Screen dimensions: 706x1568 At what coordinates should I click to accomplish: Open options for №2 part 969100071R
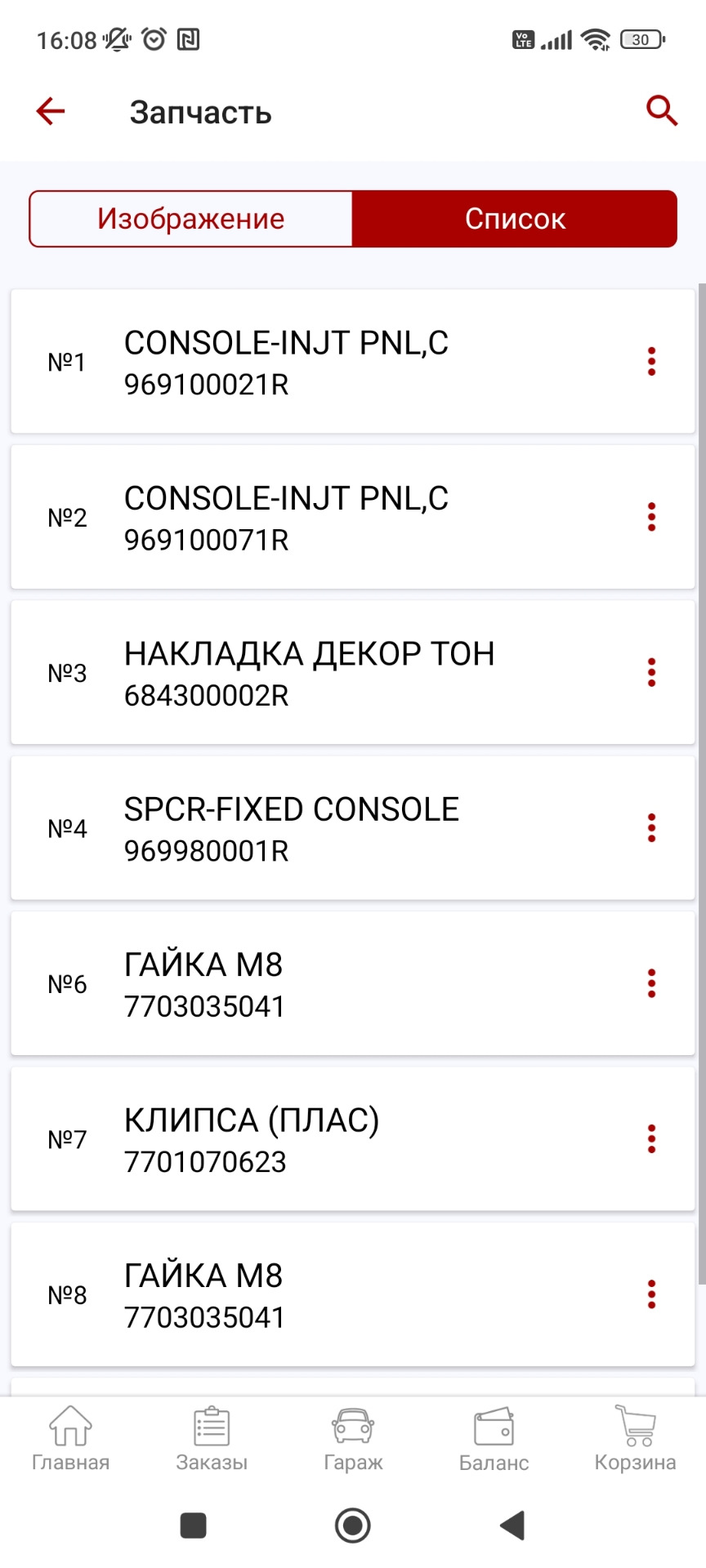point(651,517)
